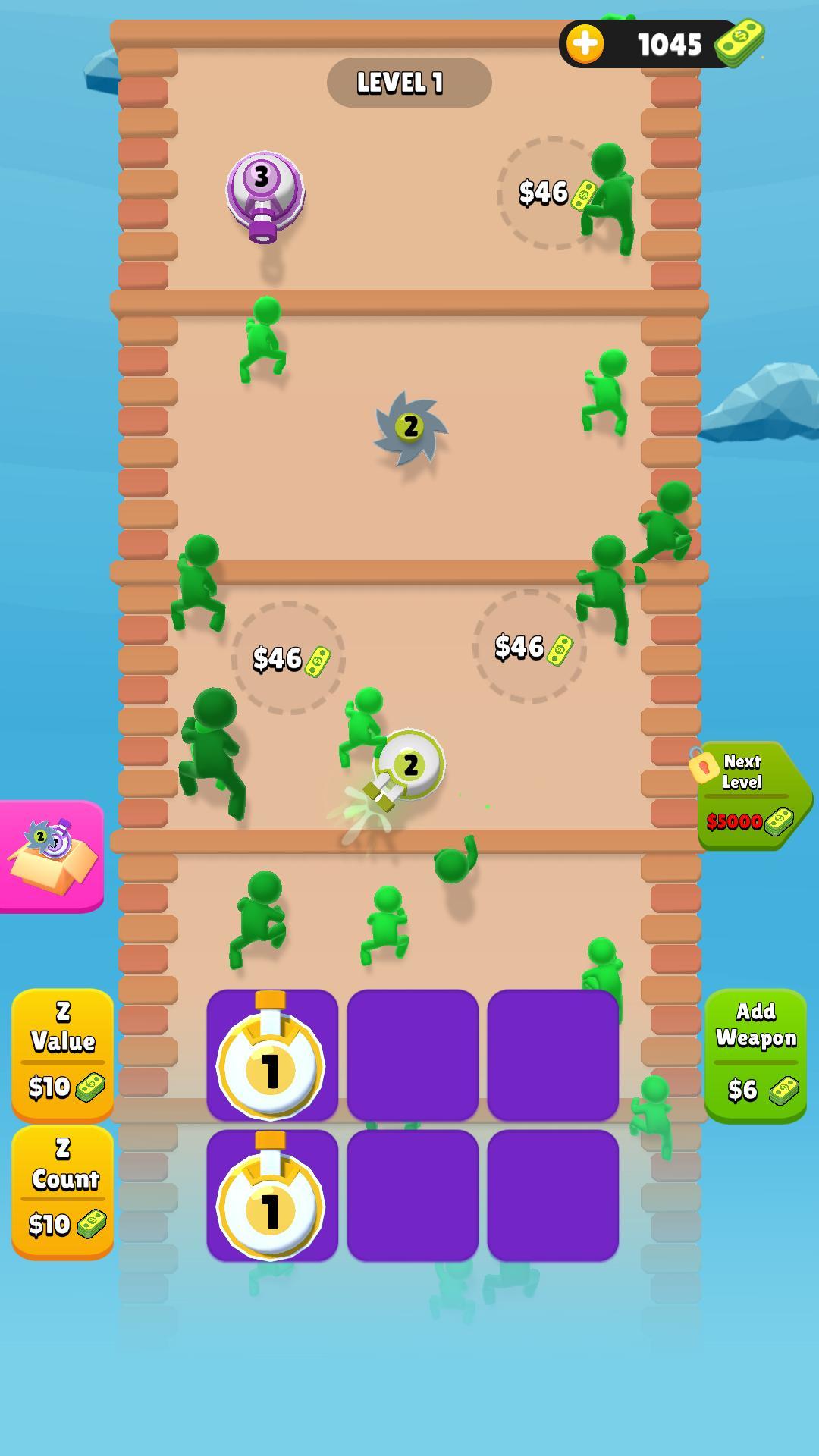This screenshot has height=1456, width=819.
Task: Buy Add Weapon for $6
Action: tap(755, 1054)
